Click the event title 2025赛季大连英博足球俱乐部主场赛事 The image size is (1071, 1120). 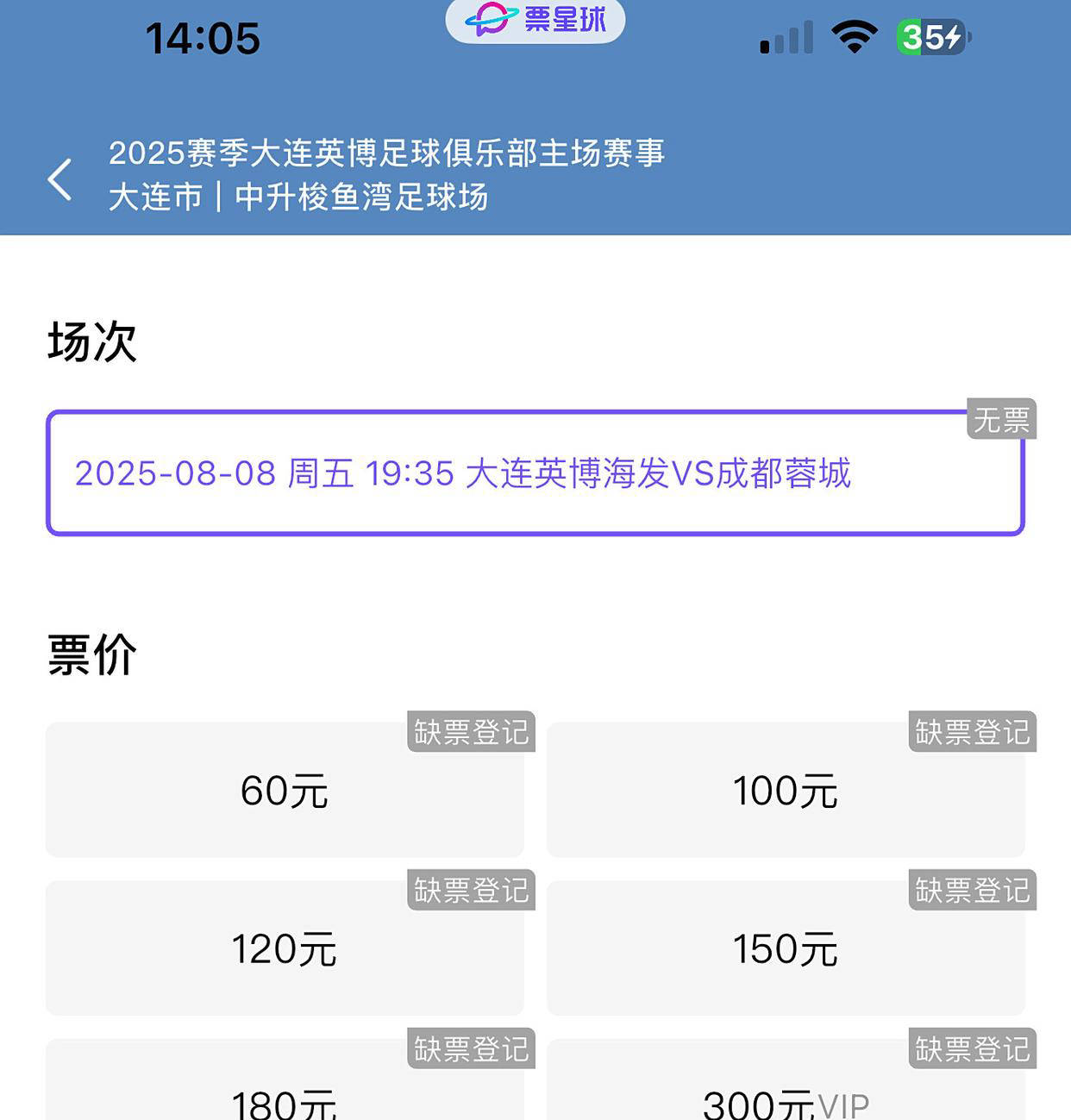pos(388,152)
